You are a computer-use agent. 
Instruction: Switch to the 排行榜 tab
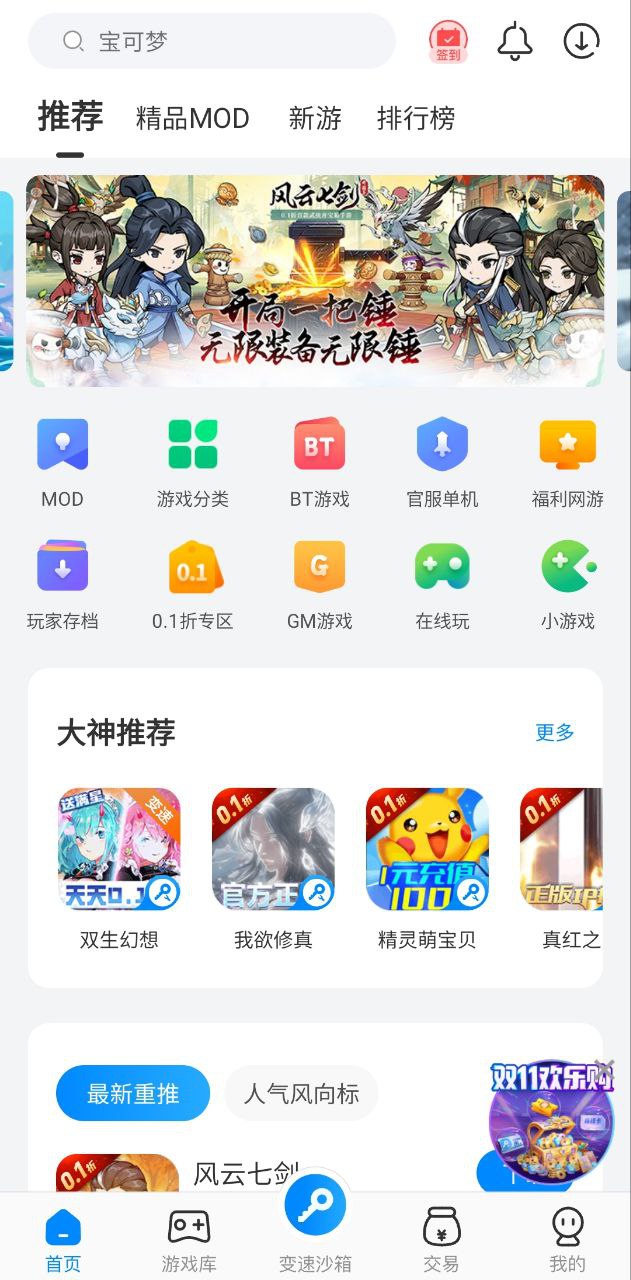pos(416,119)
